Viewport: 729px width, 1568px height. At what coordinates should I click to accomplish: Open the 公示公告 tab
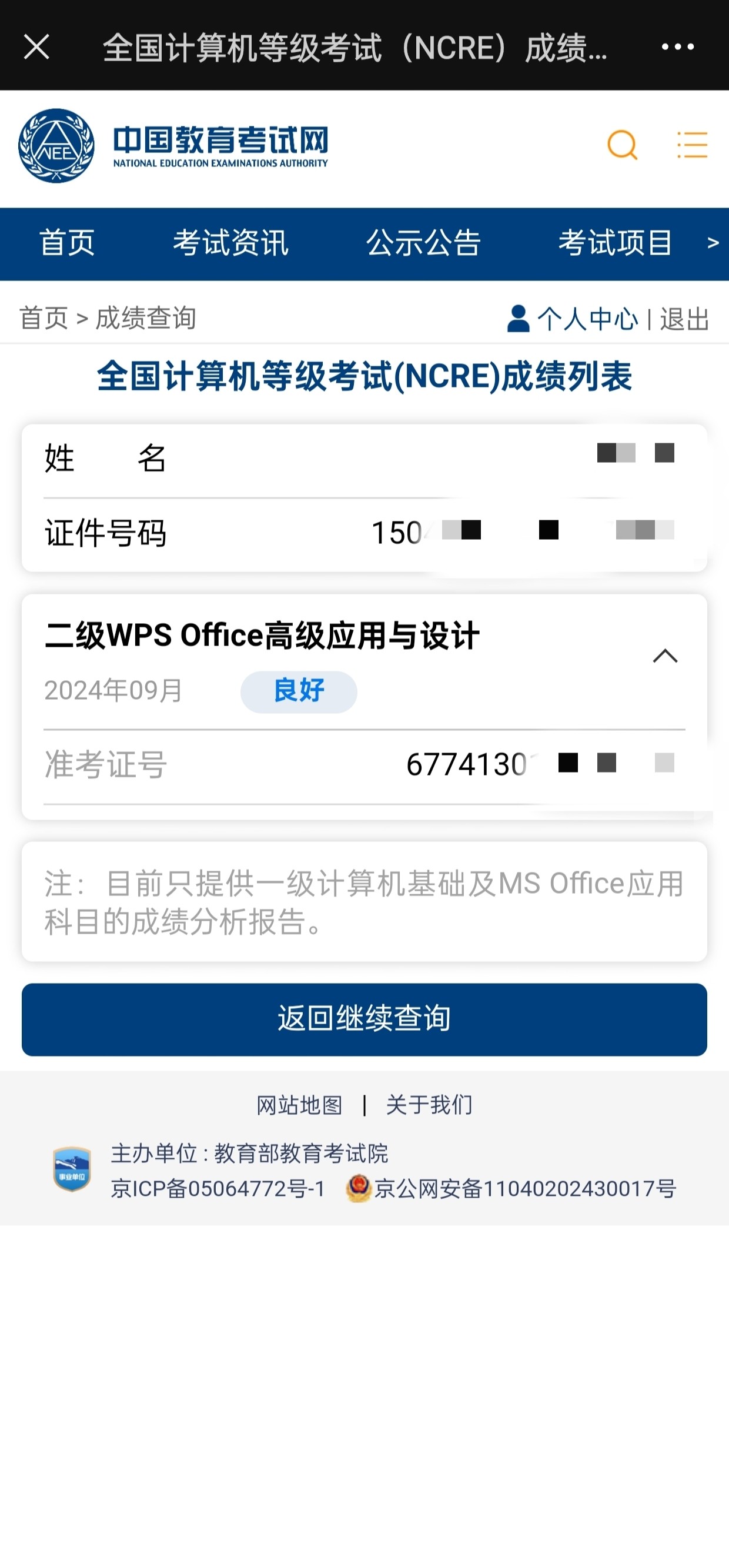click(x=423, y=243)
